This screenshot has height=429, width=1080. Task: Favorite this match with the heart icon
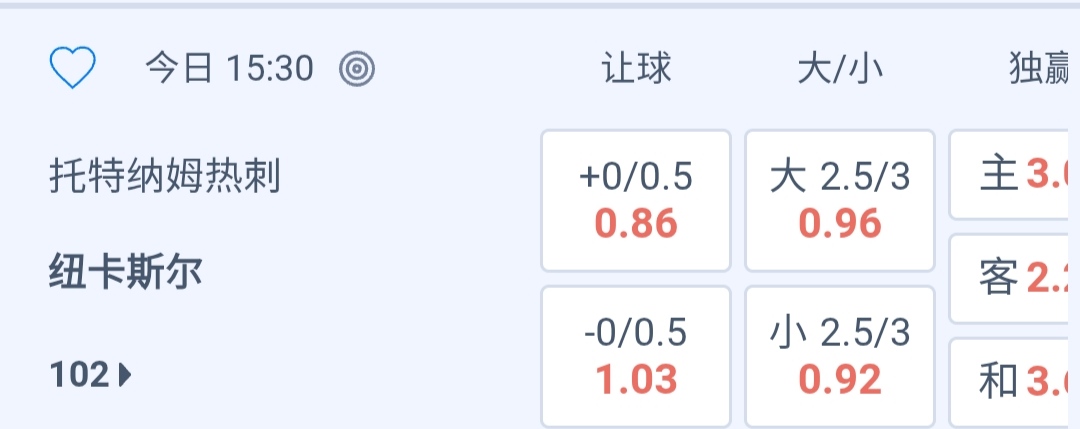[x=72, y=68]
